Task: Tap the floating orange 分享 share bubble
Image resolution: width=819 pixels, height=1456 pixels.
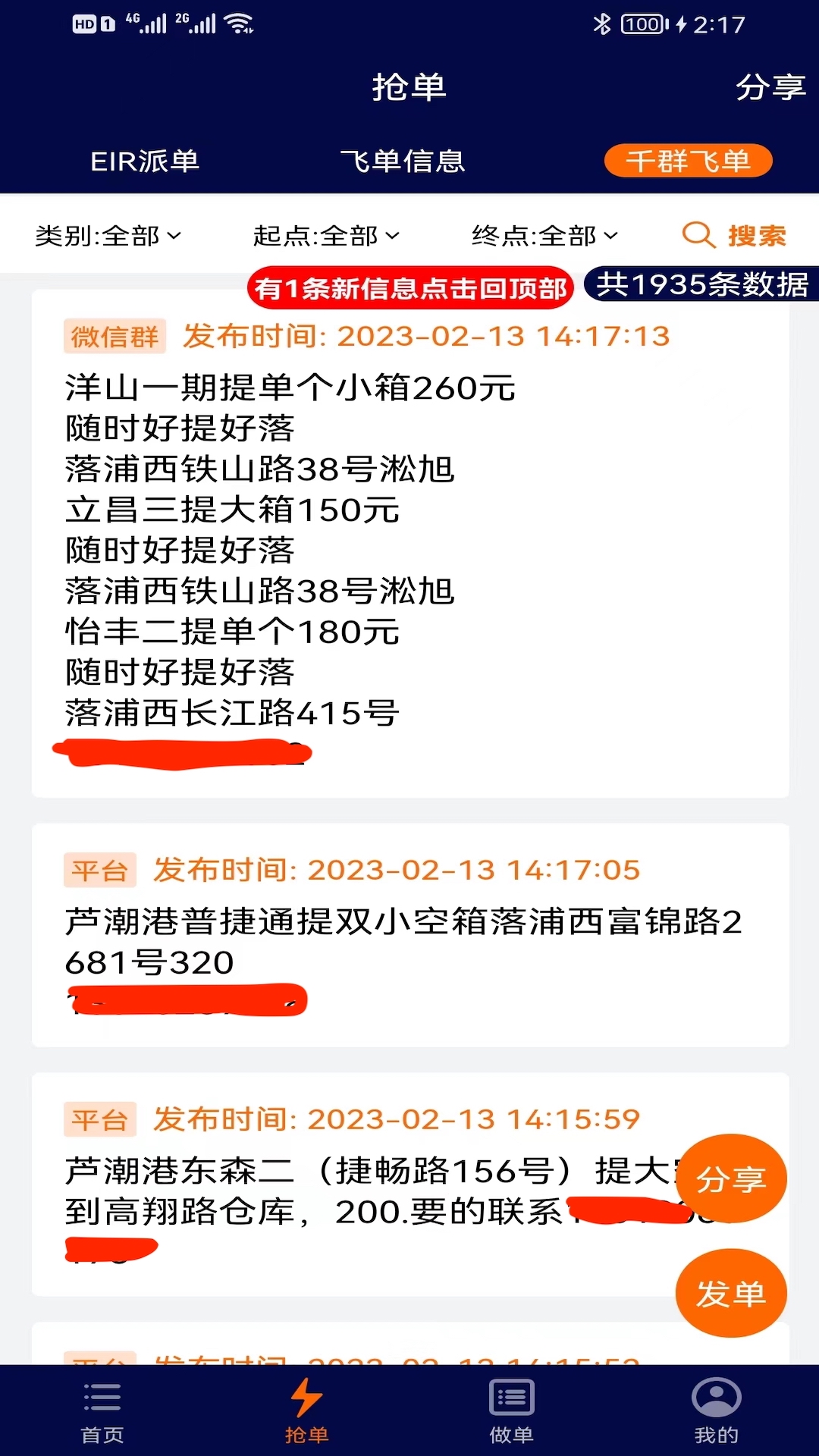Action: pos(730,1178)
